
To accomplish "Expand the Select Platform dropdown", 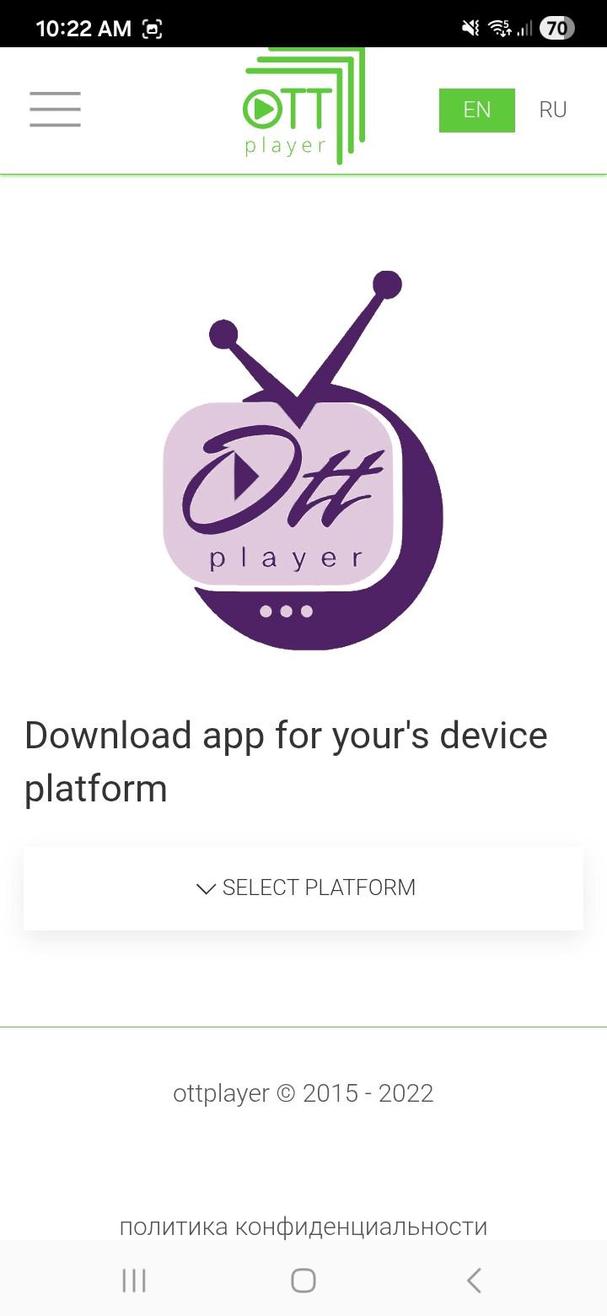I will [x=304, y=888].
